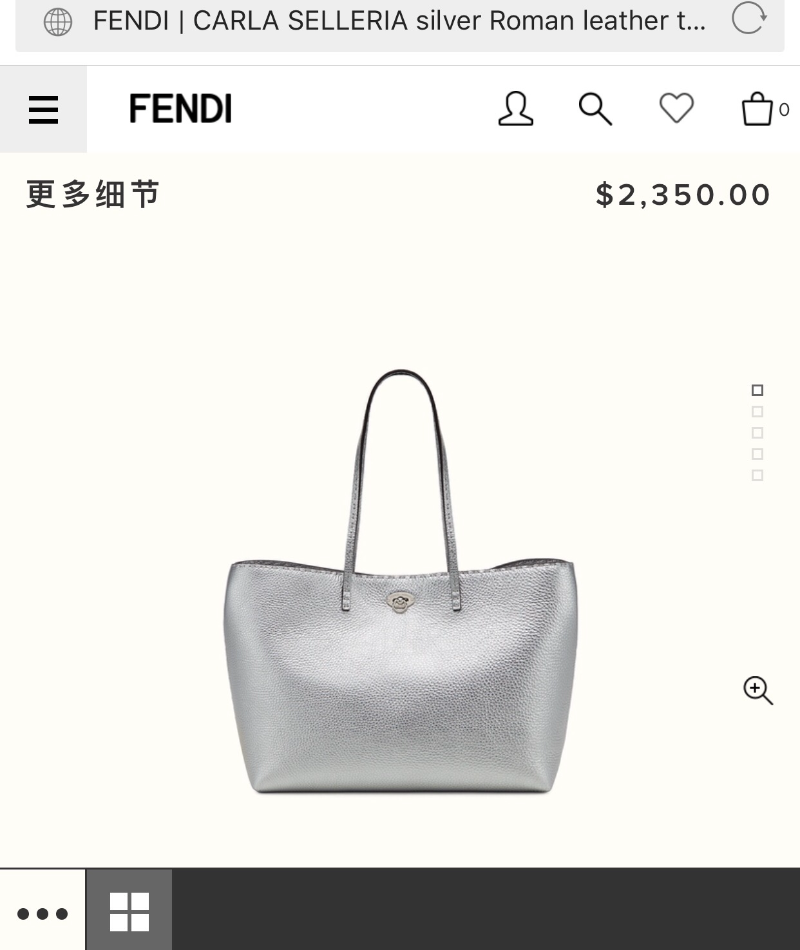
Task: Zoom into the bag image
Action: 758,690
